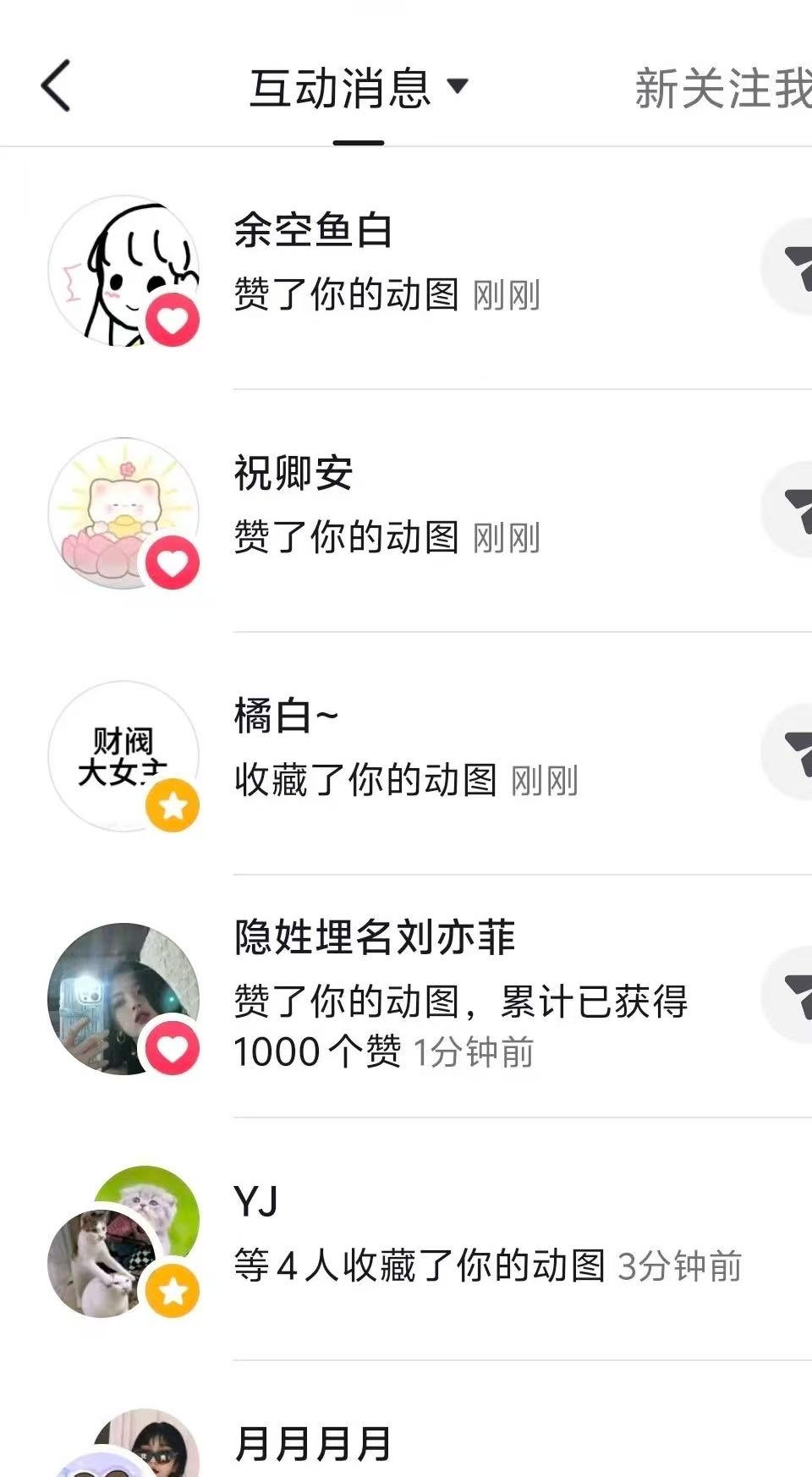Tap the heart badge on 隐姓埋名刘亦菲's avatar
This screenshot has height=1477, width=812.
173,1046
